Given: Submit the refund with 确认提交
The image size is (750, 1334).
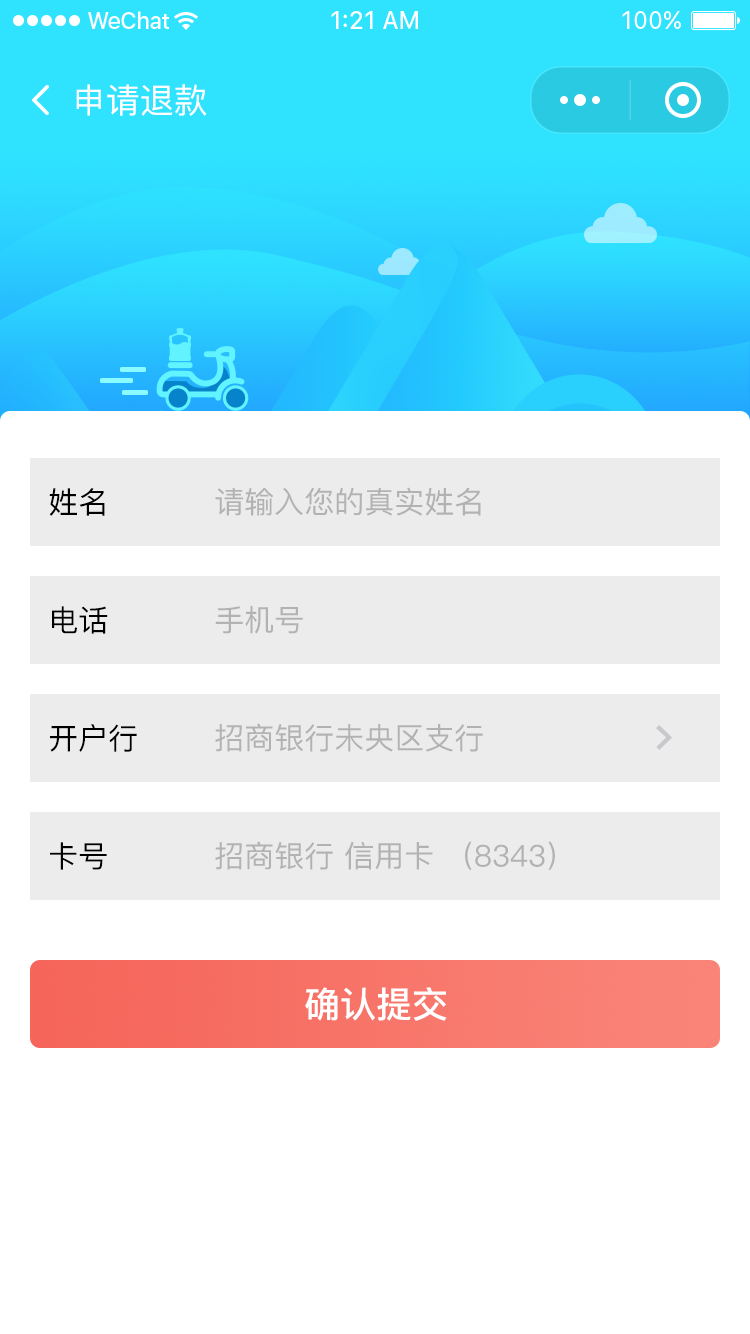Looking at the screenshot, I should coord(375,1004).
